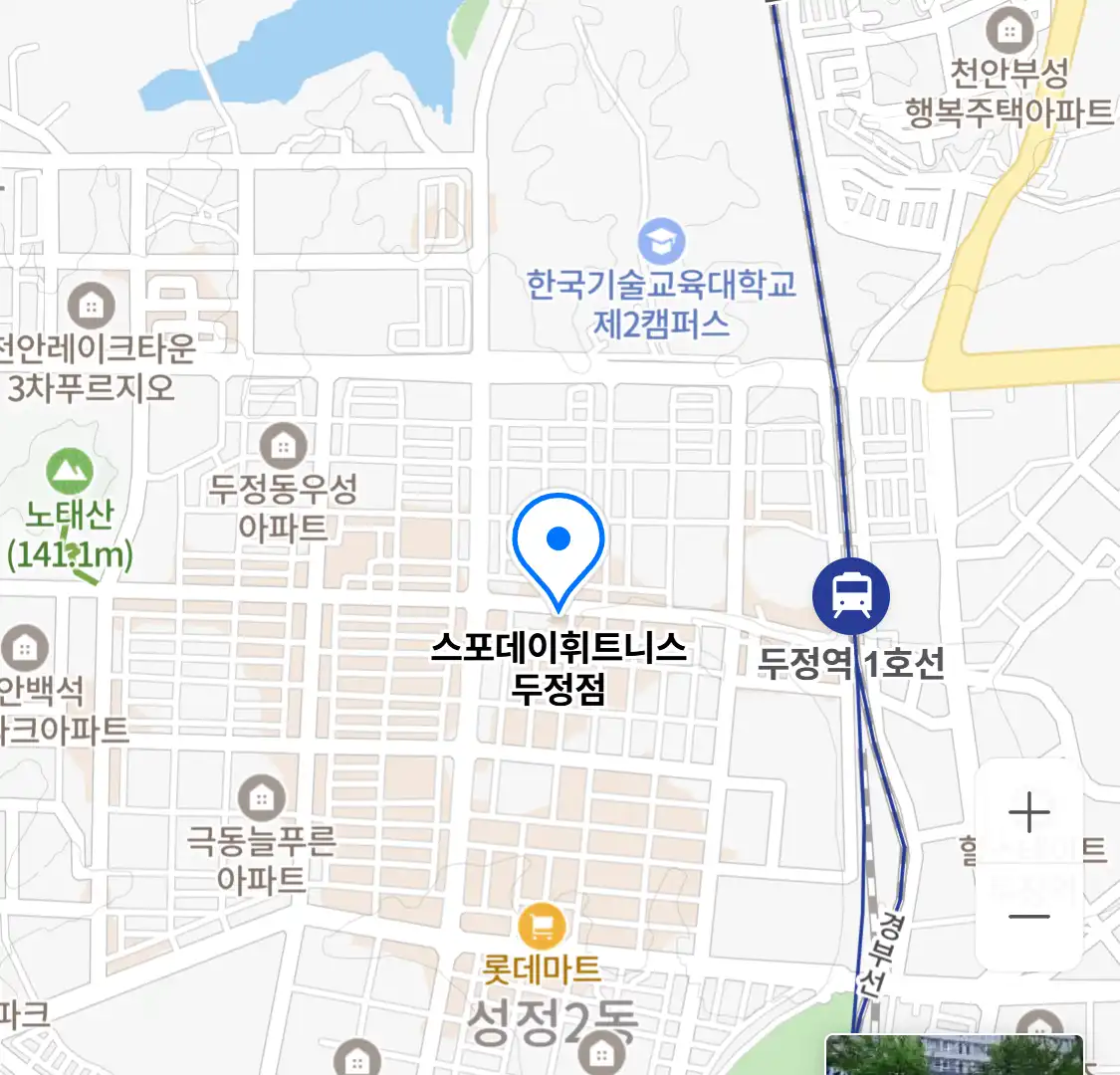Open the 롯데마트 shopping marker

542,928
